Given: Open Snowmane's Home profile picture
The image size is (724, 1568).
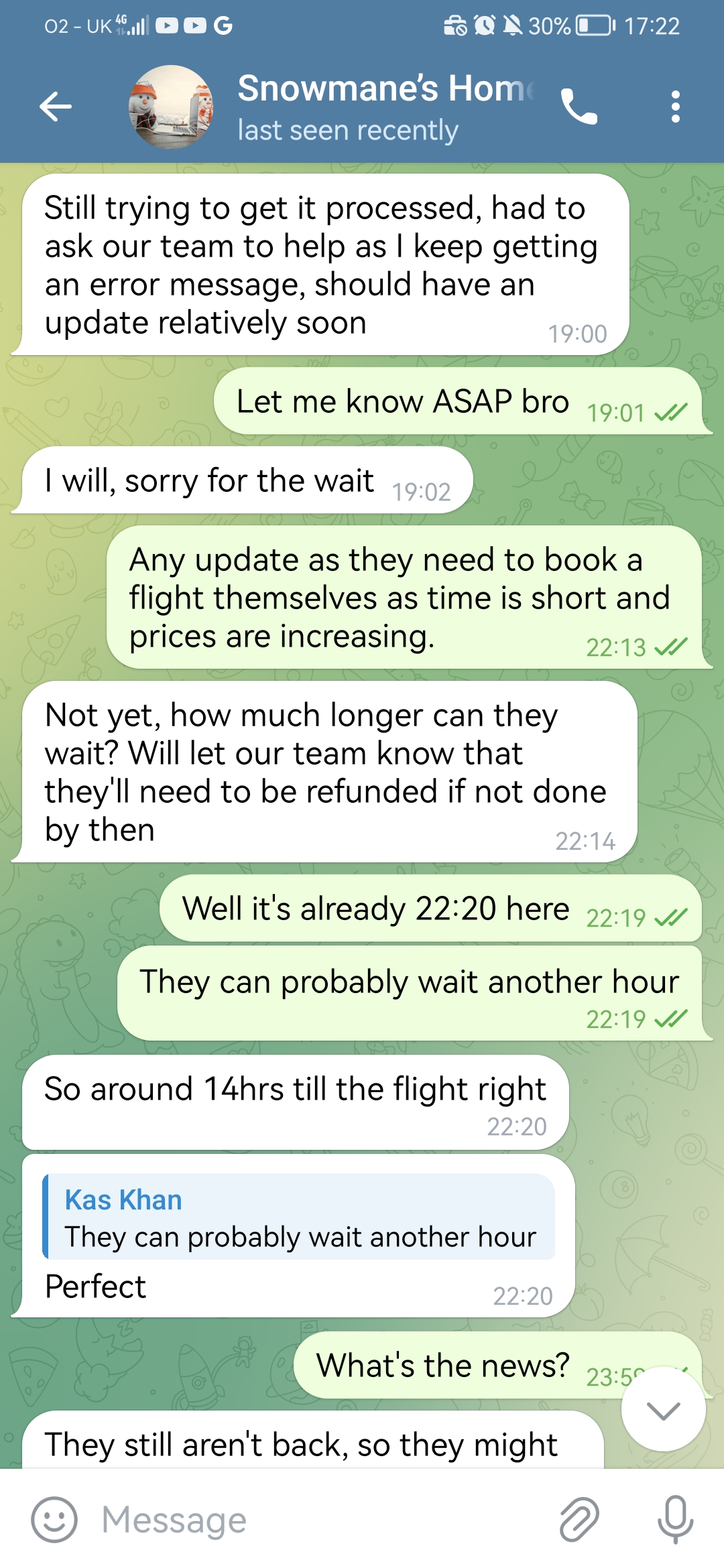Looking at the screenshot, I should coord(172,107).
